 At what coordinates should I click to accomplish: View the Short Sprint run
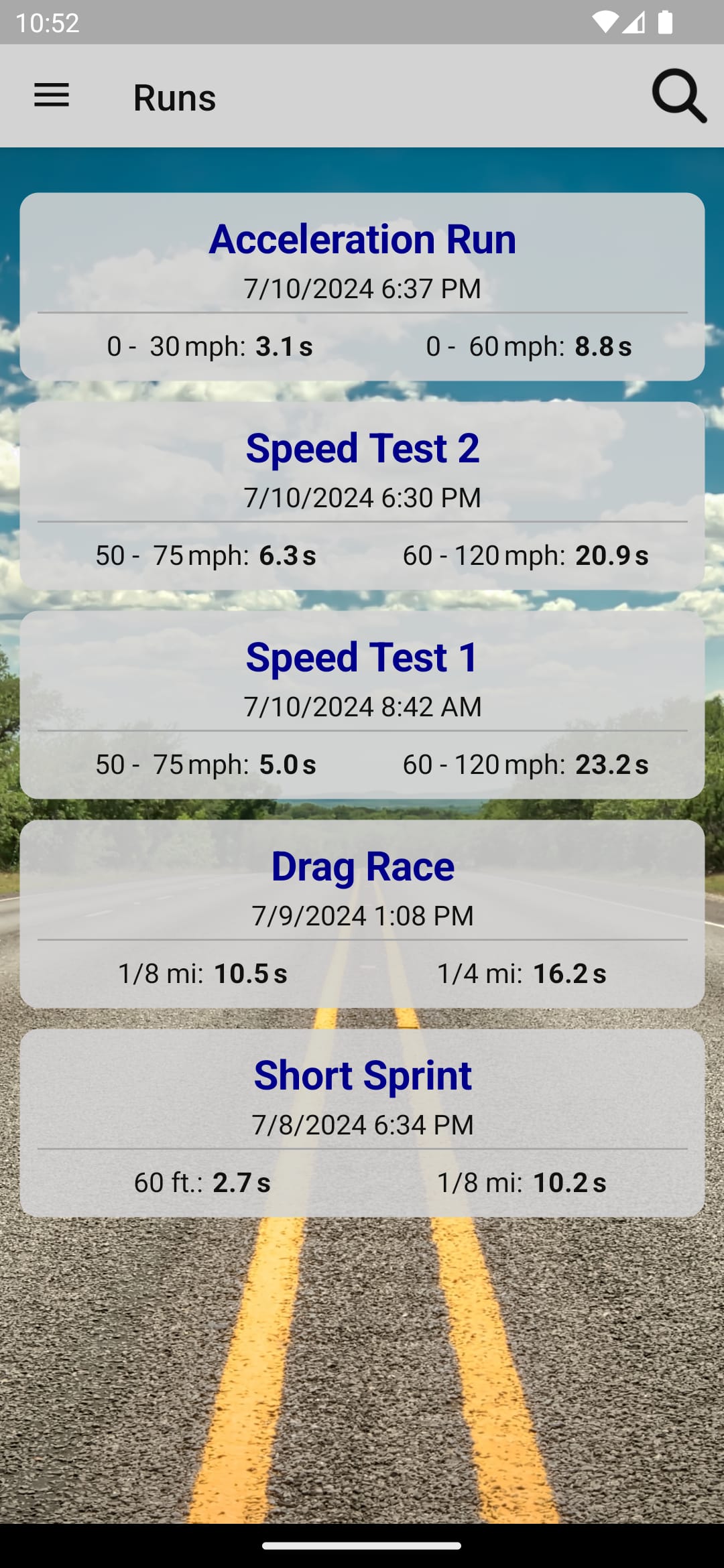pos(362,1122)
